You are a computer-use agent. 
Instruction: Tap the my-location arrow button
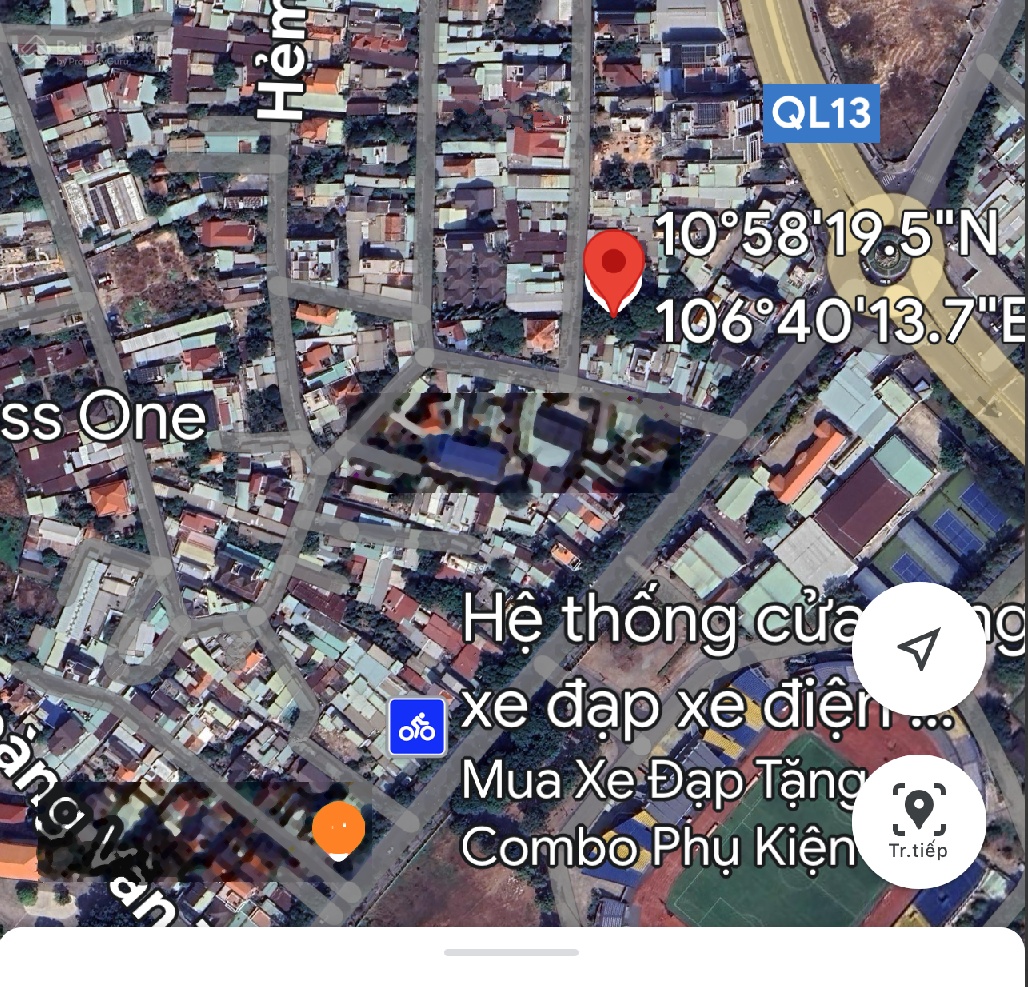click(x=919, y=649)
